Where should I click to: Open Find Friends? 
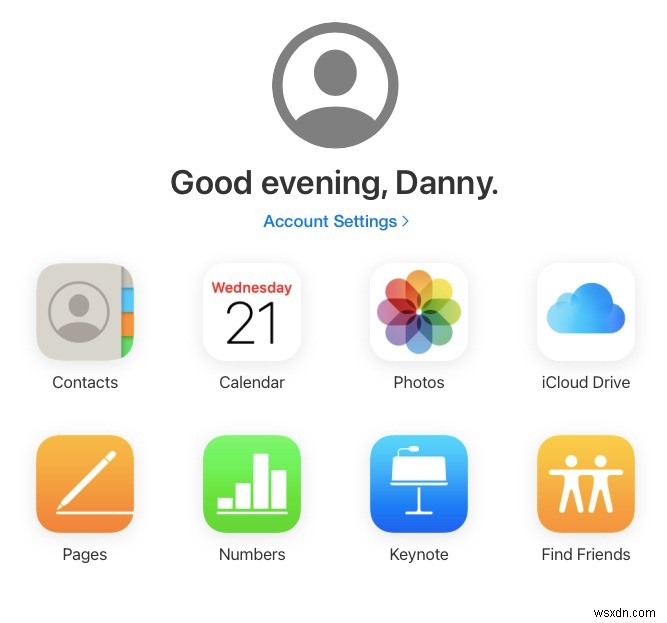pyautogui.click(x=586, y=484)
